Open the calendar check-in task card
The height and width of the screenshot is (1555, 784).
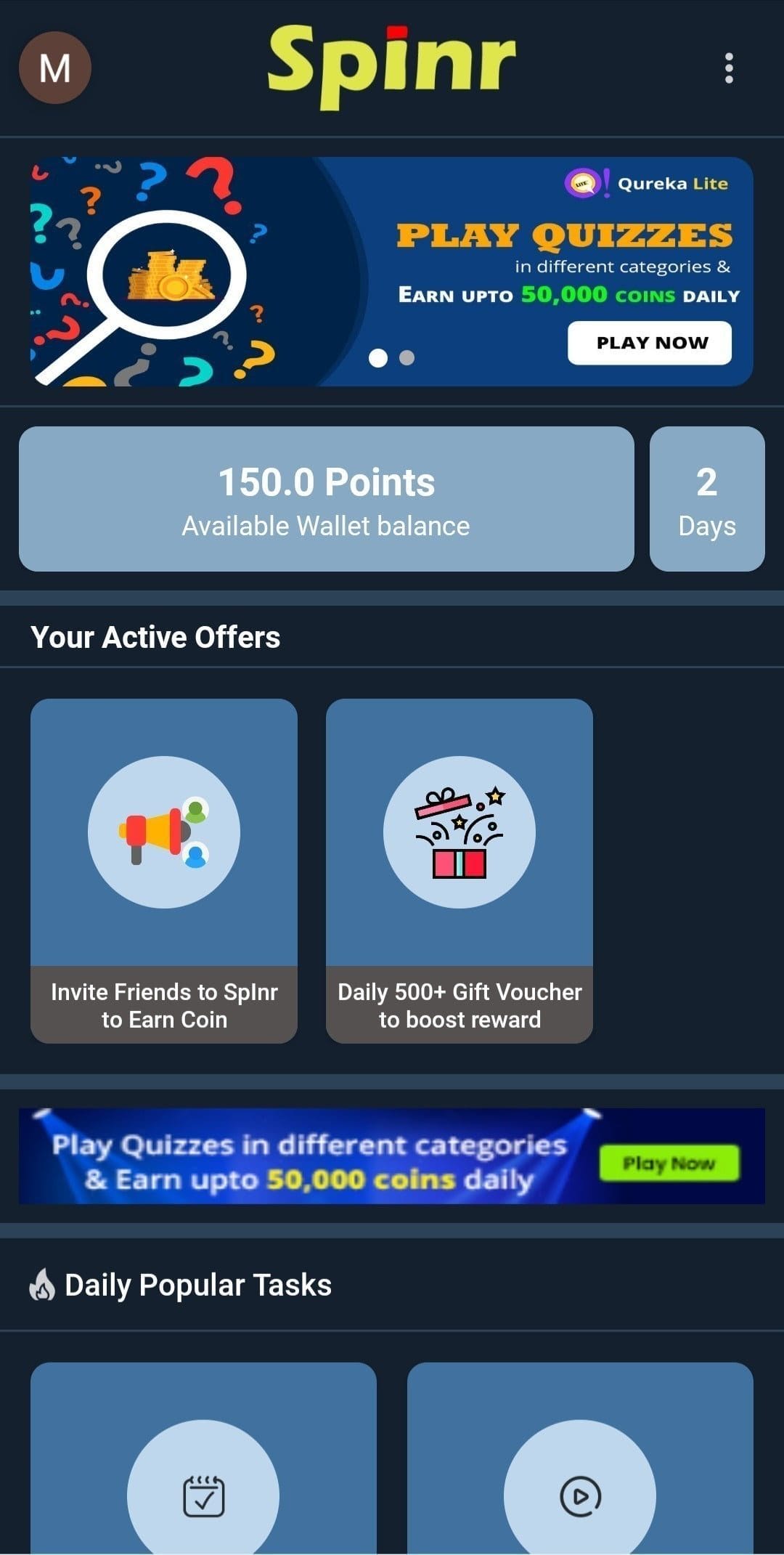(x=203, y=1458)
